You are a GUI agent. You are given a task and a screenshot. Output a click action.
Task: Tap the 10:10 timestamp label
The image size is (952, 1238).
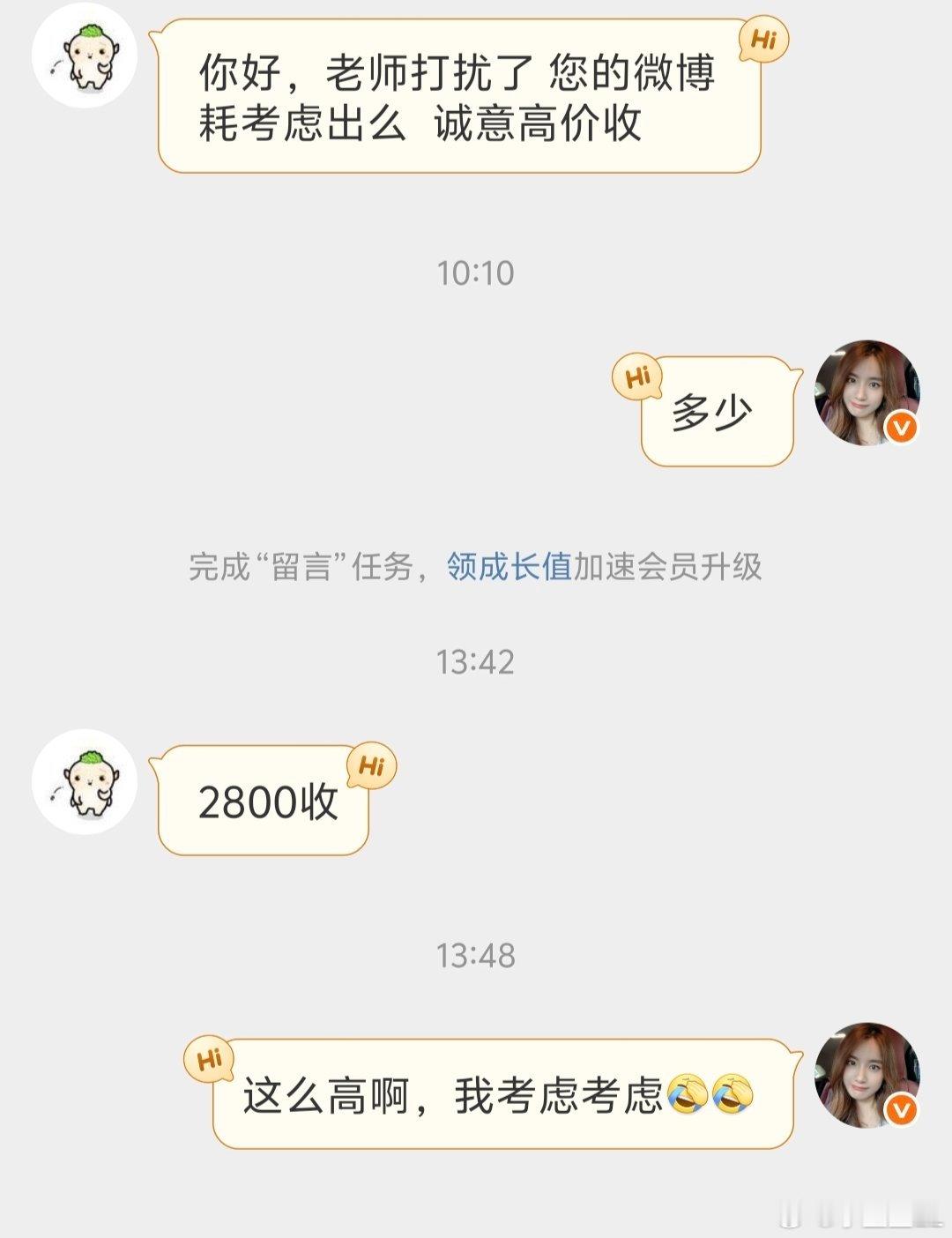(476, 272)
